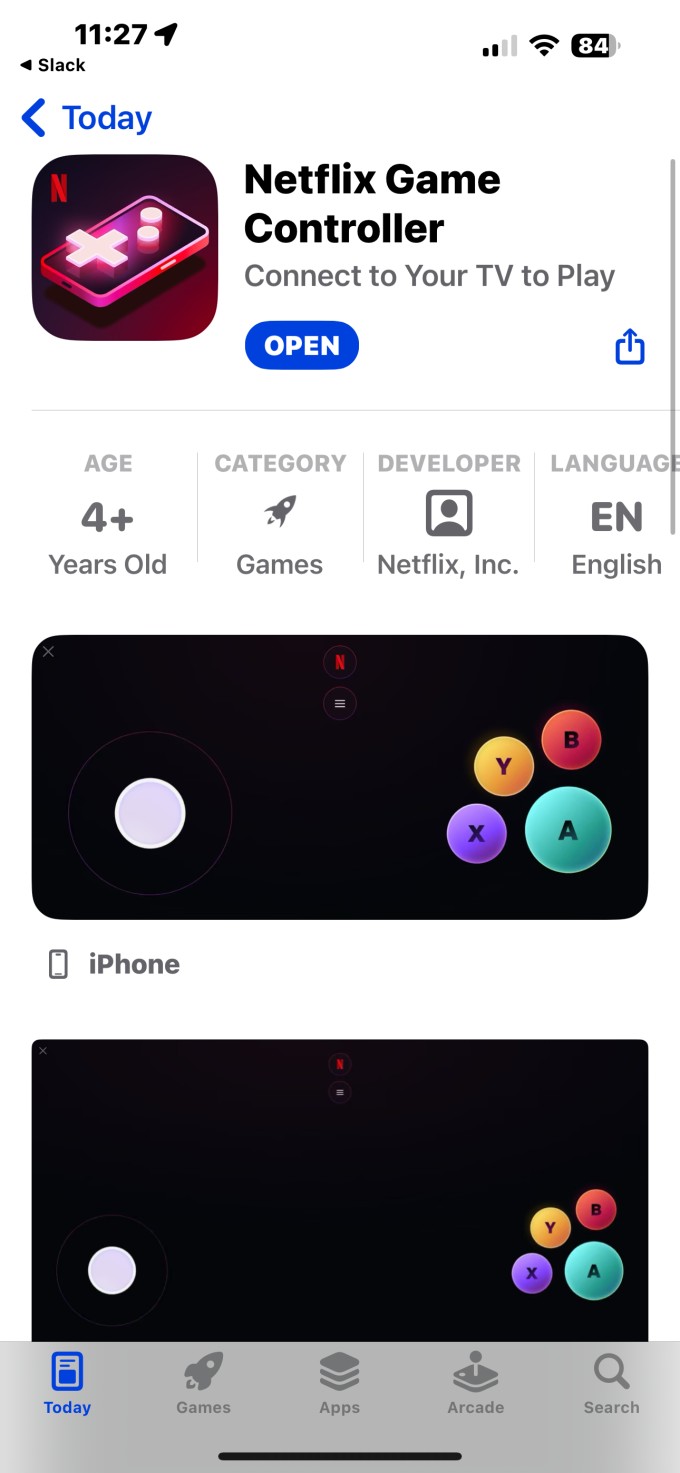Screen dimensions: 680x1473
Task: Open the second controller screenshot
Action: coord(340,1190)
